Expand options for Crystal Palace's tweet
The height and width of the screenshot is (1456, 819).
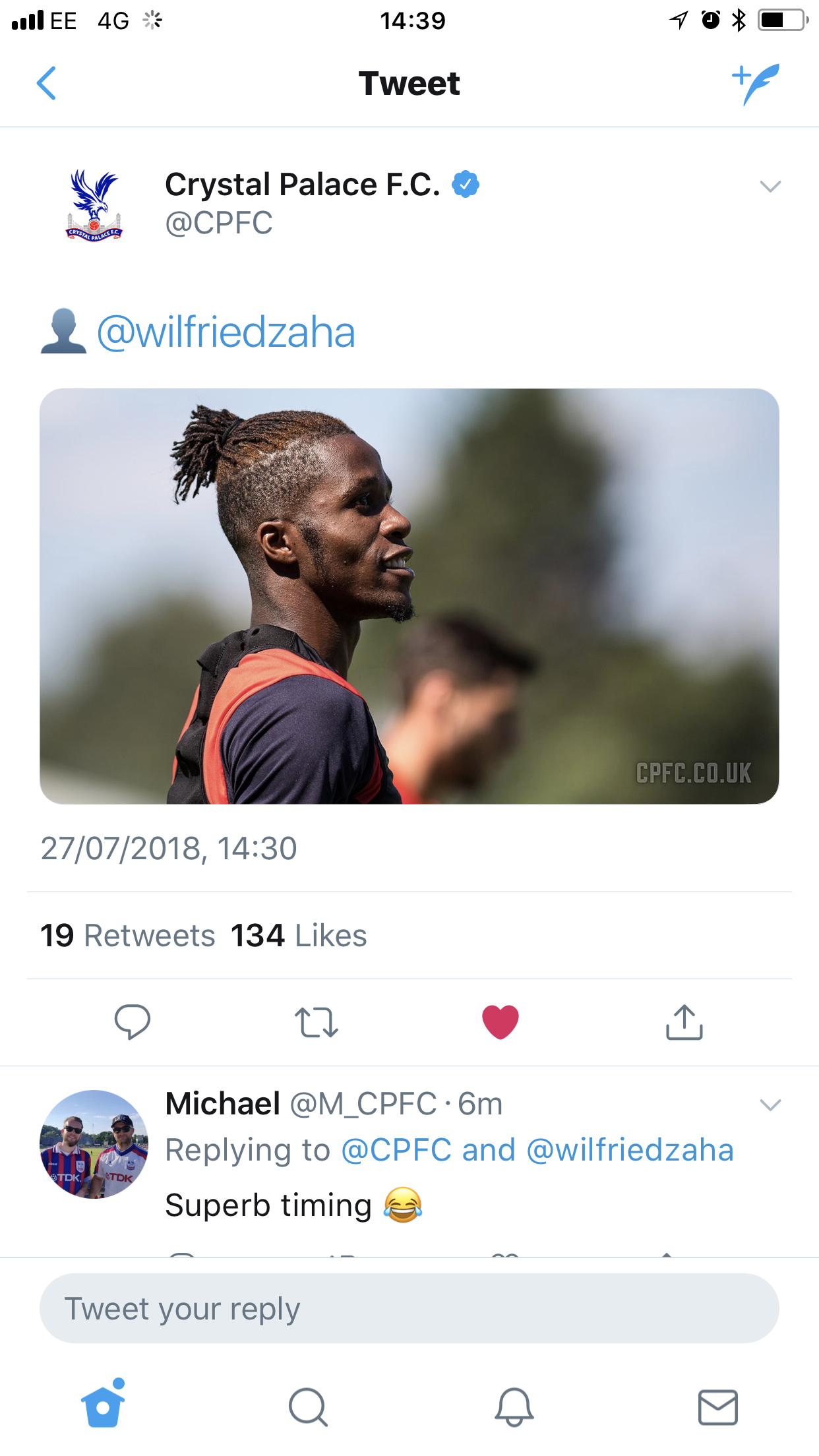tap(770, 187)
